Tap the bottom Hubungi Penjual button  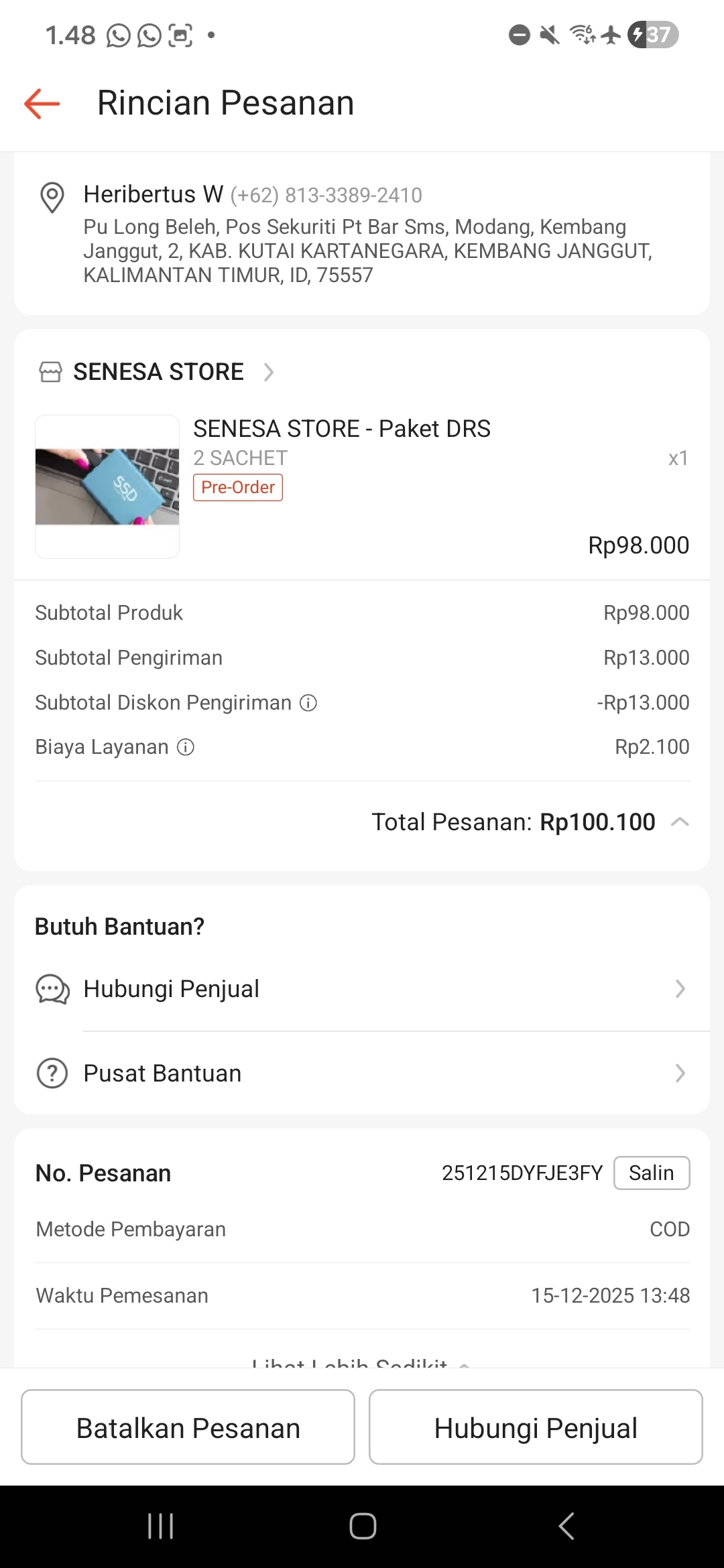pyautogui.click(x=536, y=1427)
